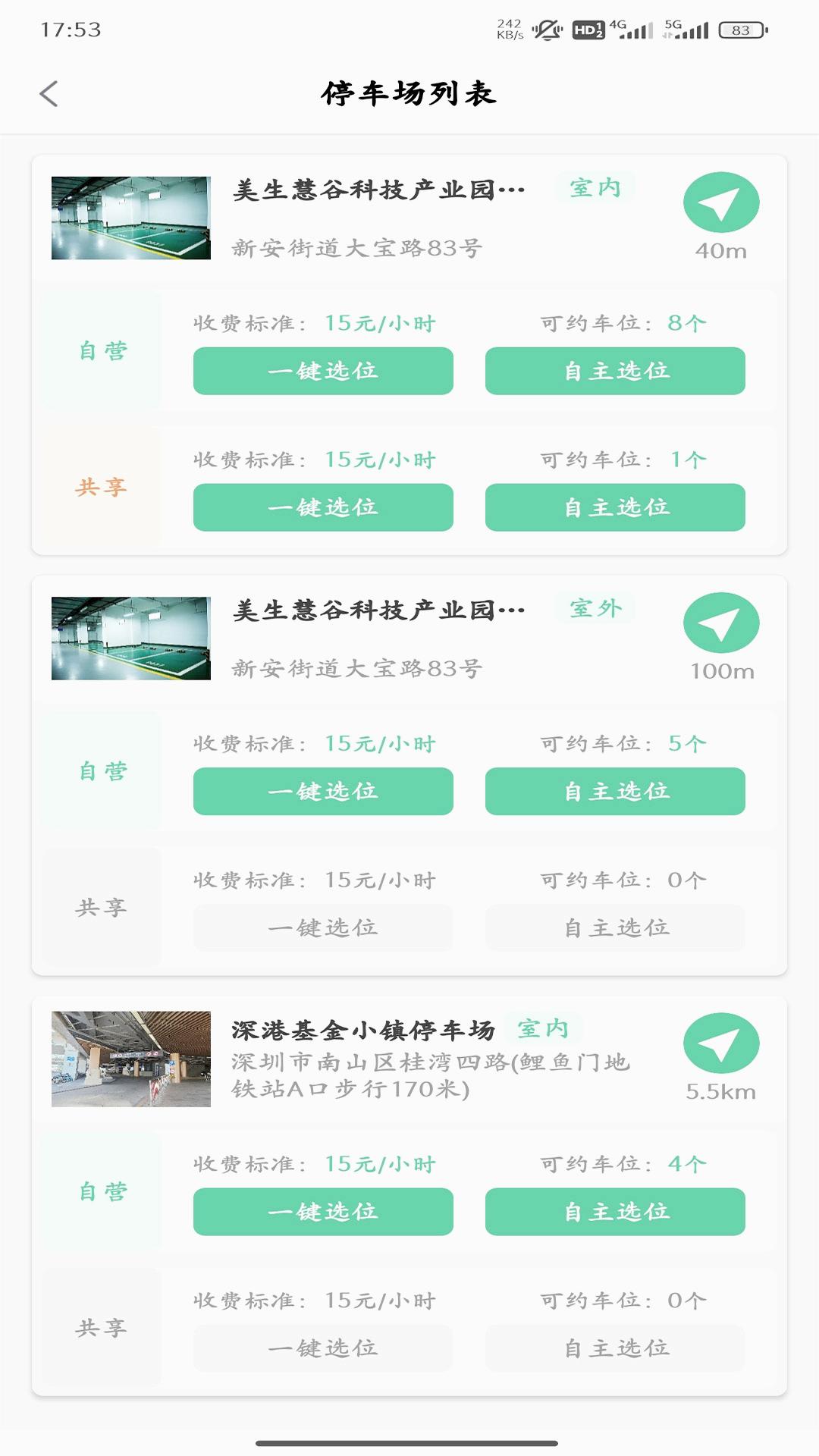
Task: Tap 一键选位 for 自营 in the 40m indoor lot
Action: 323,371
